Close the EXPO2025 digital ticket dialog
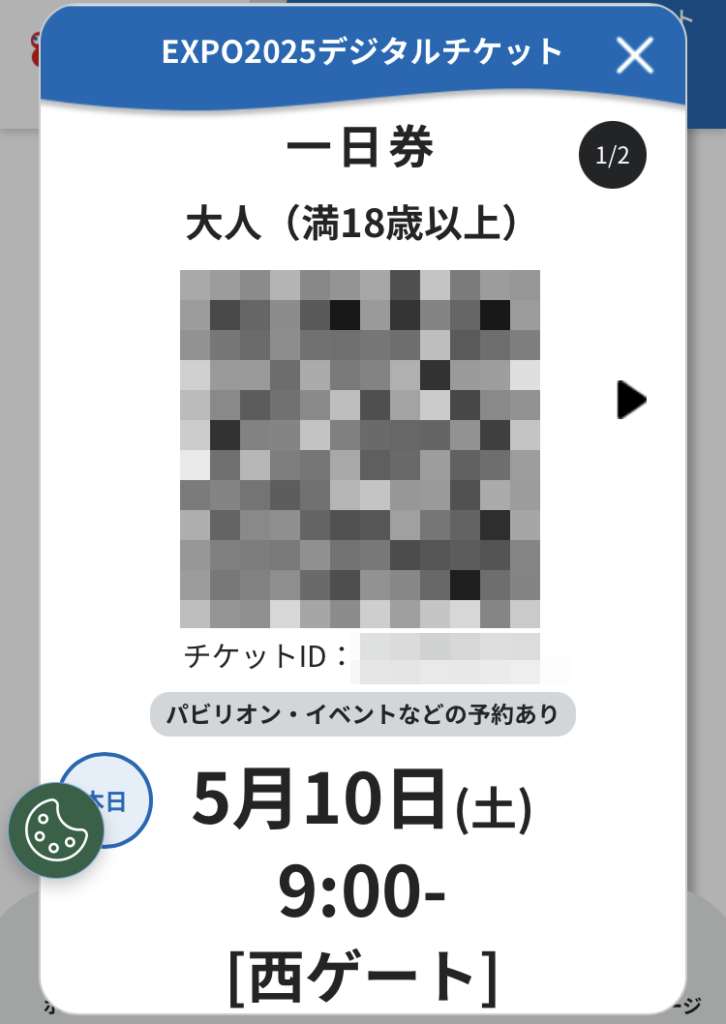This screenshot has width=726, height=1024. 635,56
